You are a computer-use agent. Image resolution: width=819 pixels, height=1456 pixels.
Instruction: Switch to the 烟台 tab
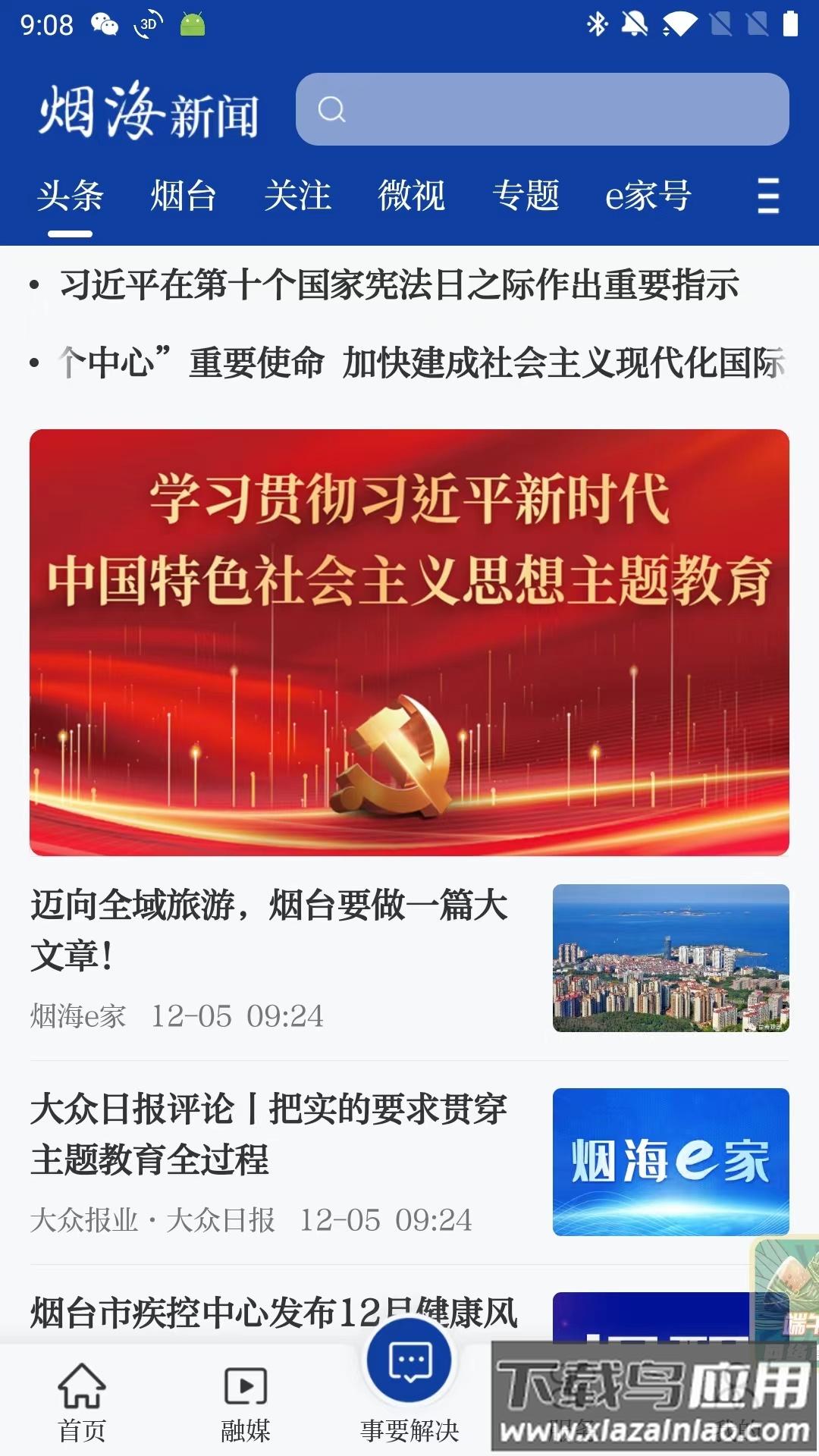183,196
